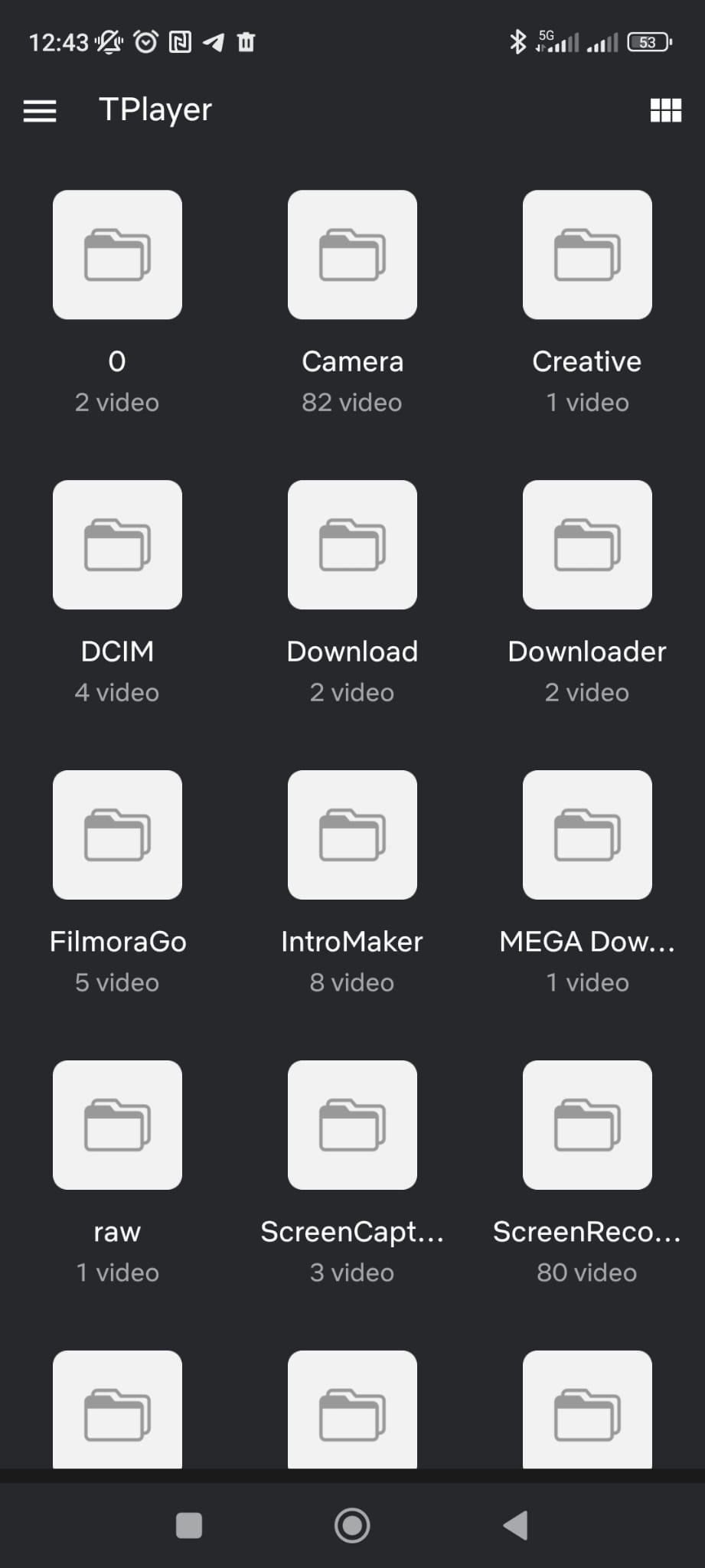
Task: Tap the system home button
Action: click(x=352, y=1525)
